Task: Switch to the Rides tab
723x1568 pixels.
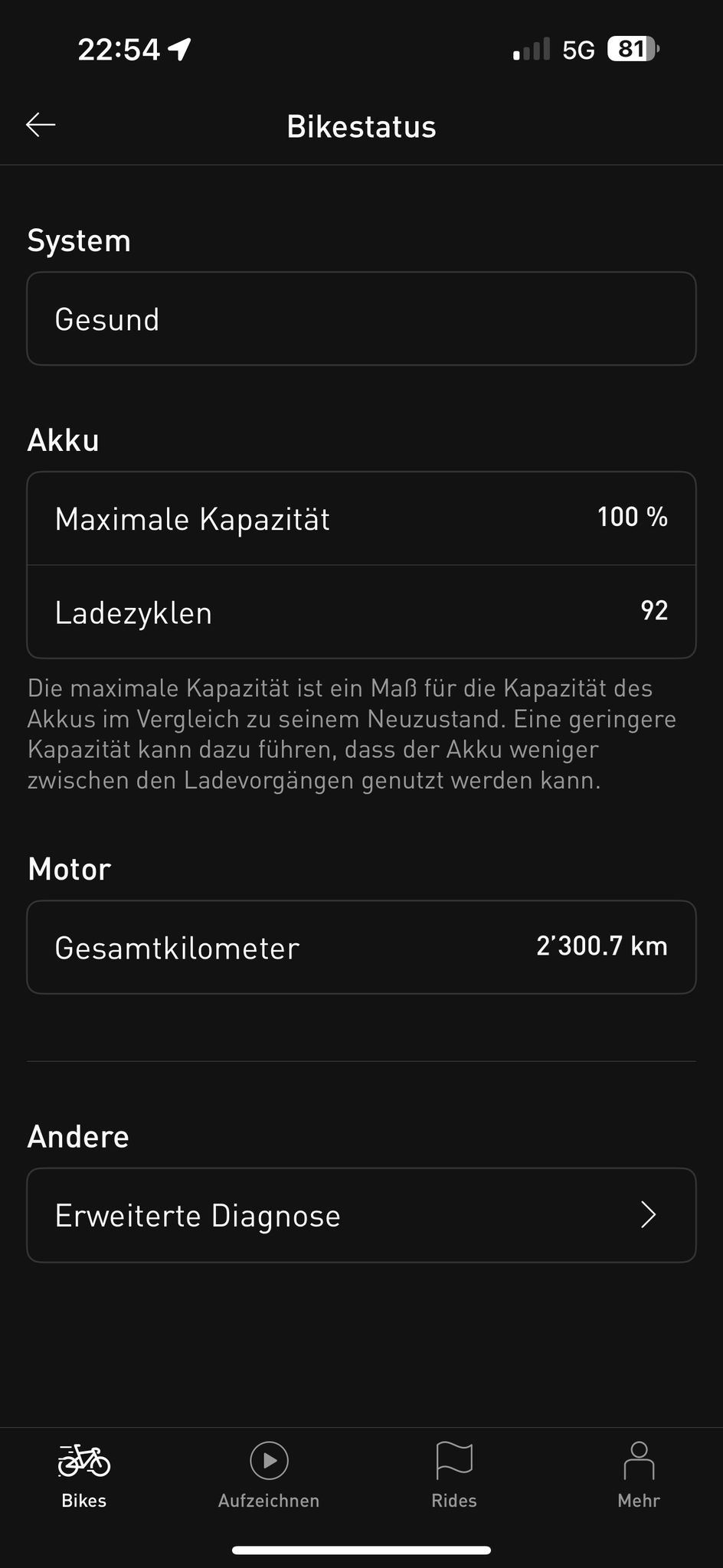Action: [x=454, y=1475]
